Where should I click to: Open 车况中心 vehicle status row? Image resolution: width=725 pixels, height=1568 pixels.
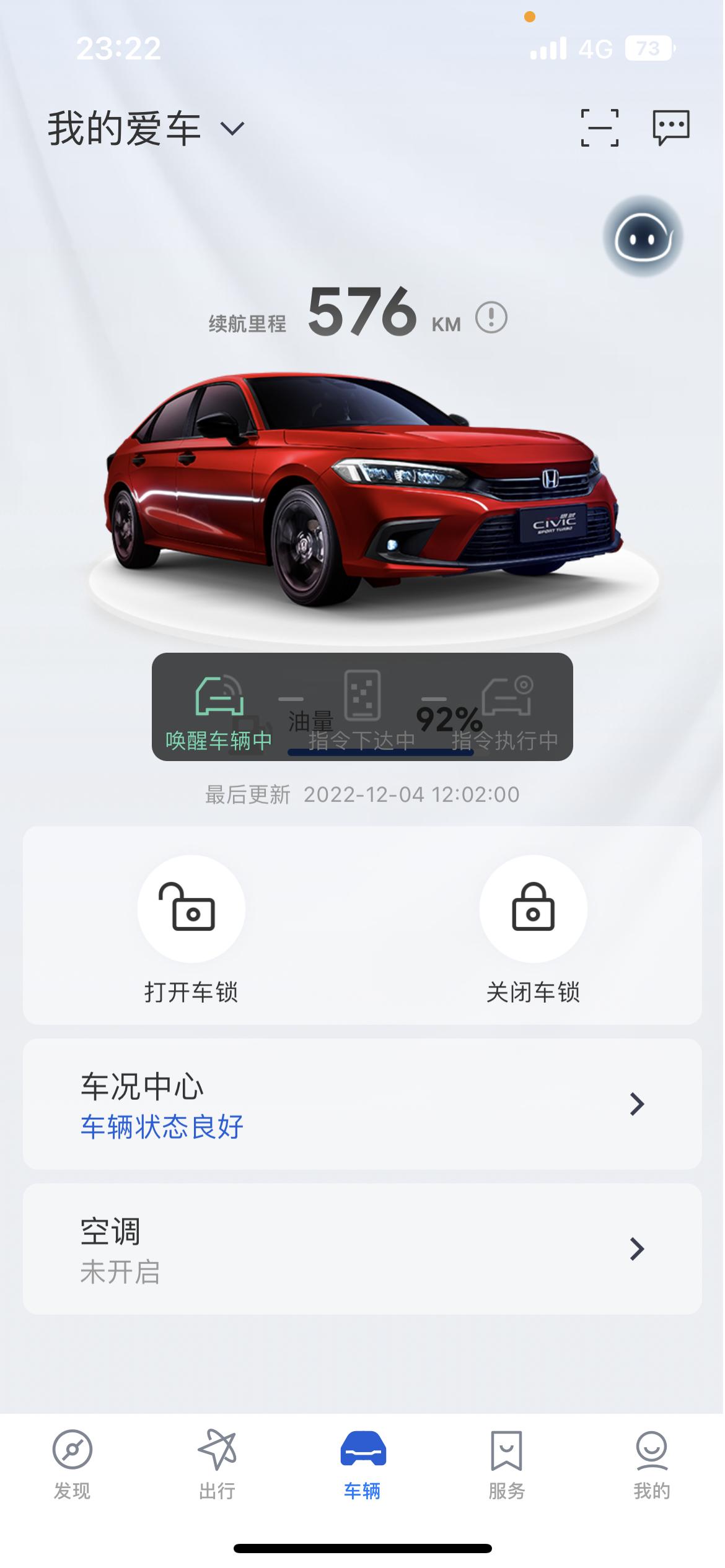tap(362, 1105)
